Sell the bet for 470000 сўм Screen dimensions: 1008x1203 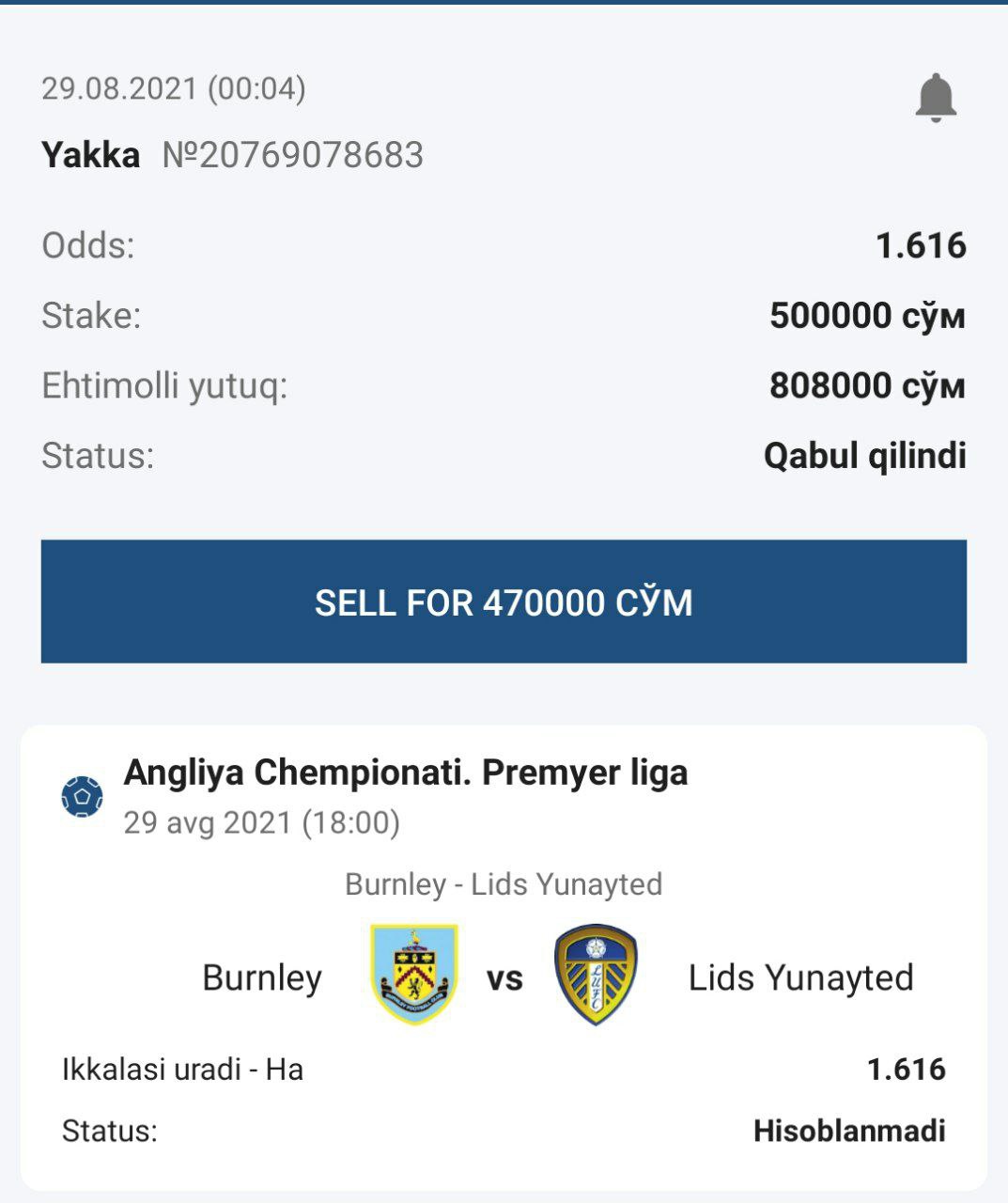[x=504, y=601]
